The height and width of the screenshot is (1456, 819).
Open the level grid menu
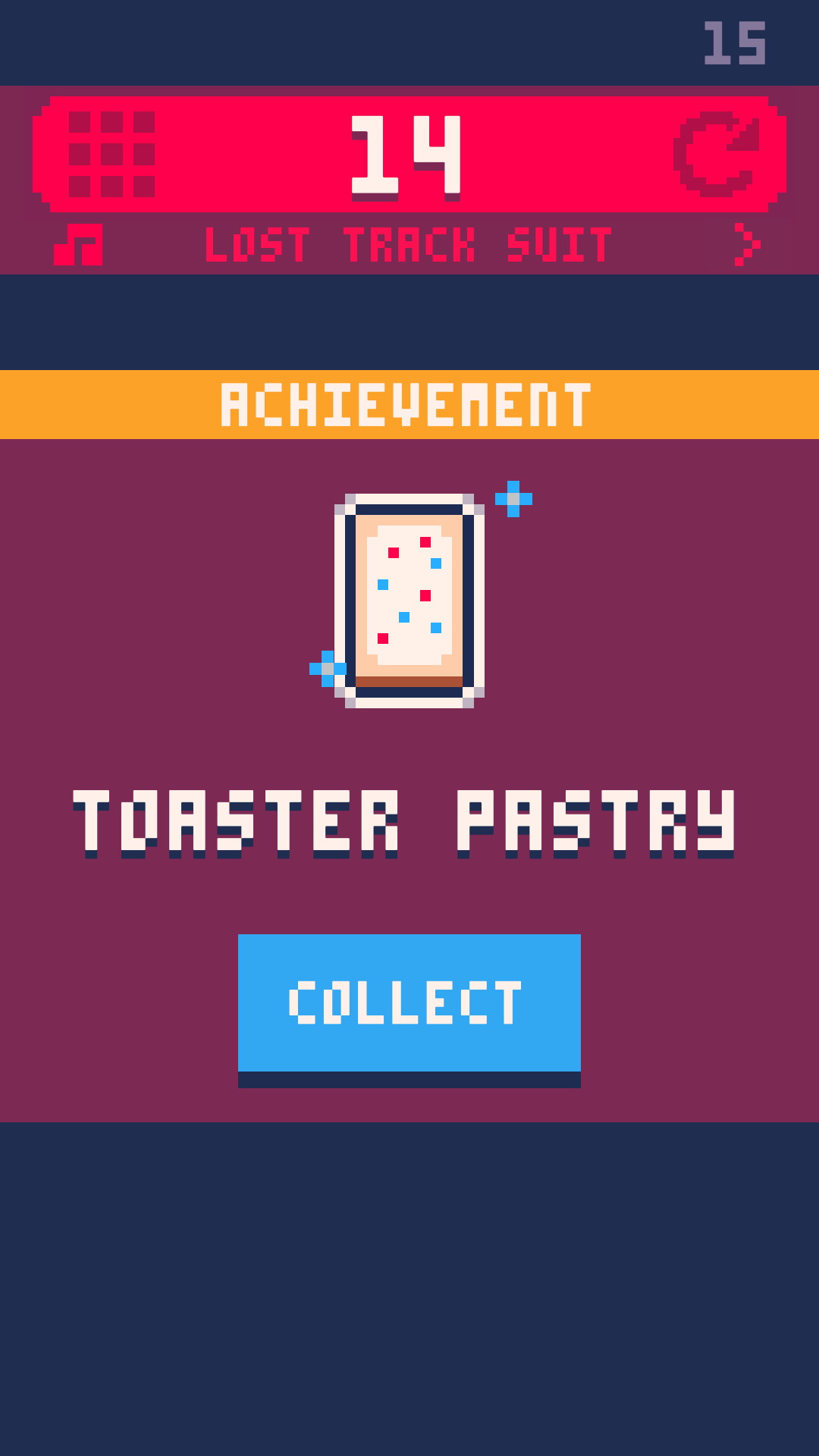coord(111,155)
